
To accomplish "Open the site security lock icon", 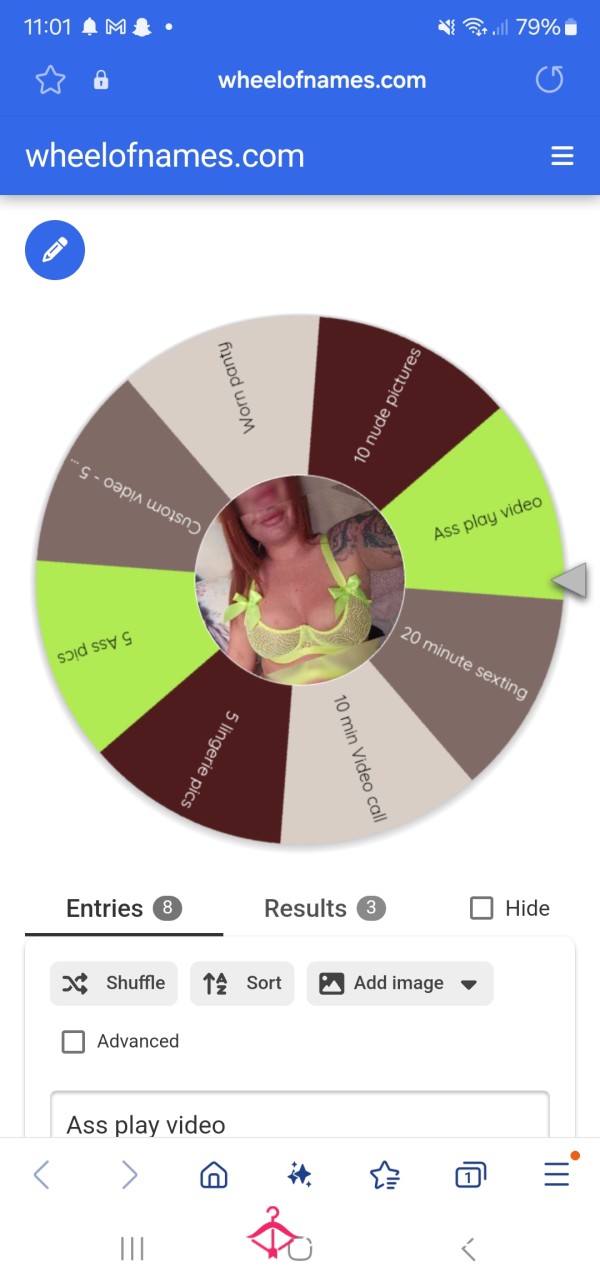I will [101, 81].
